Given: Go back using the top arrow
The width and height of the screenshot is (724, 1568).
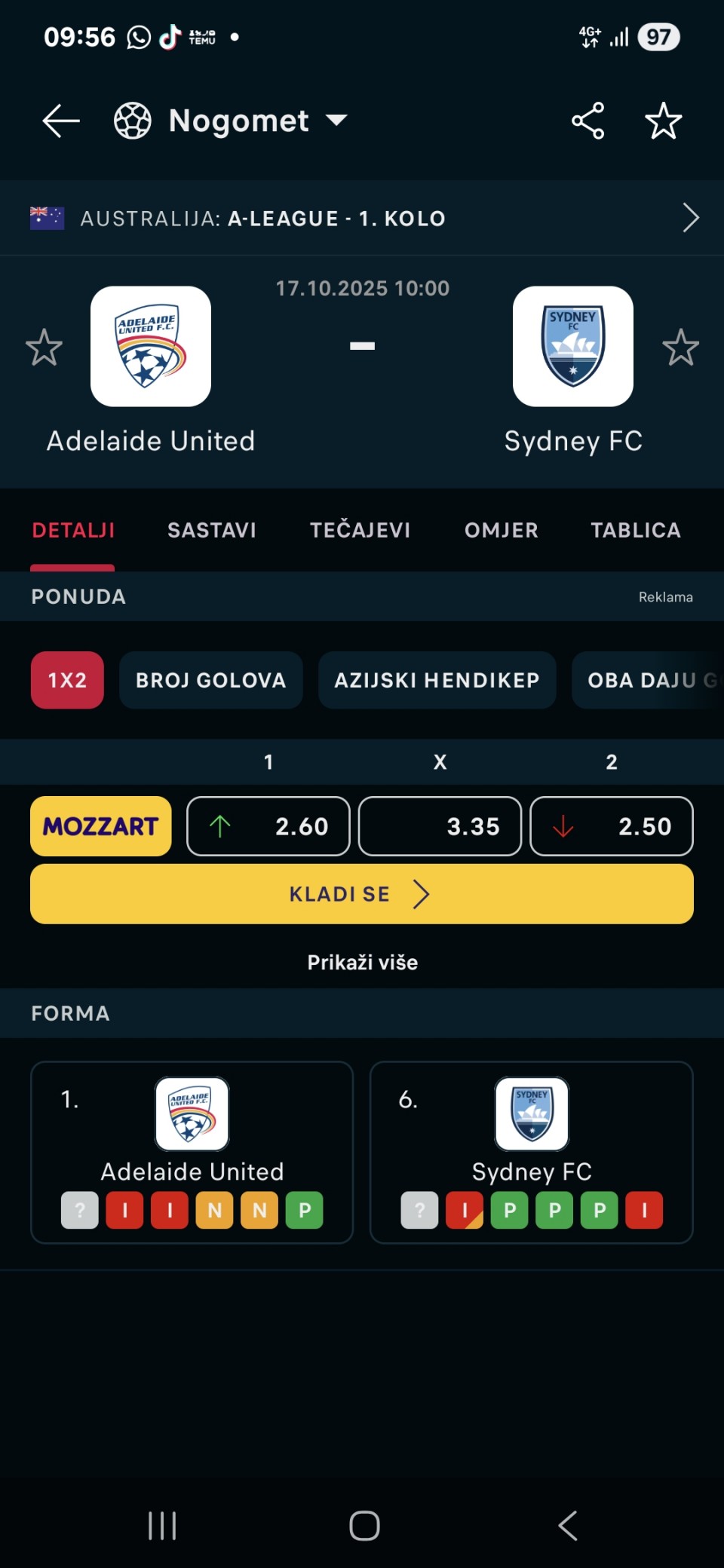Looking at the screenshot, I should (61, 121).
